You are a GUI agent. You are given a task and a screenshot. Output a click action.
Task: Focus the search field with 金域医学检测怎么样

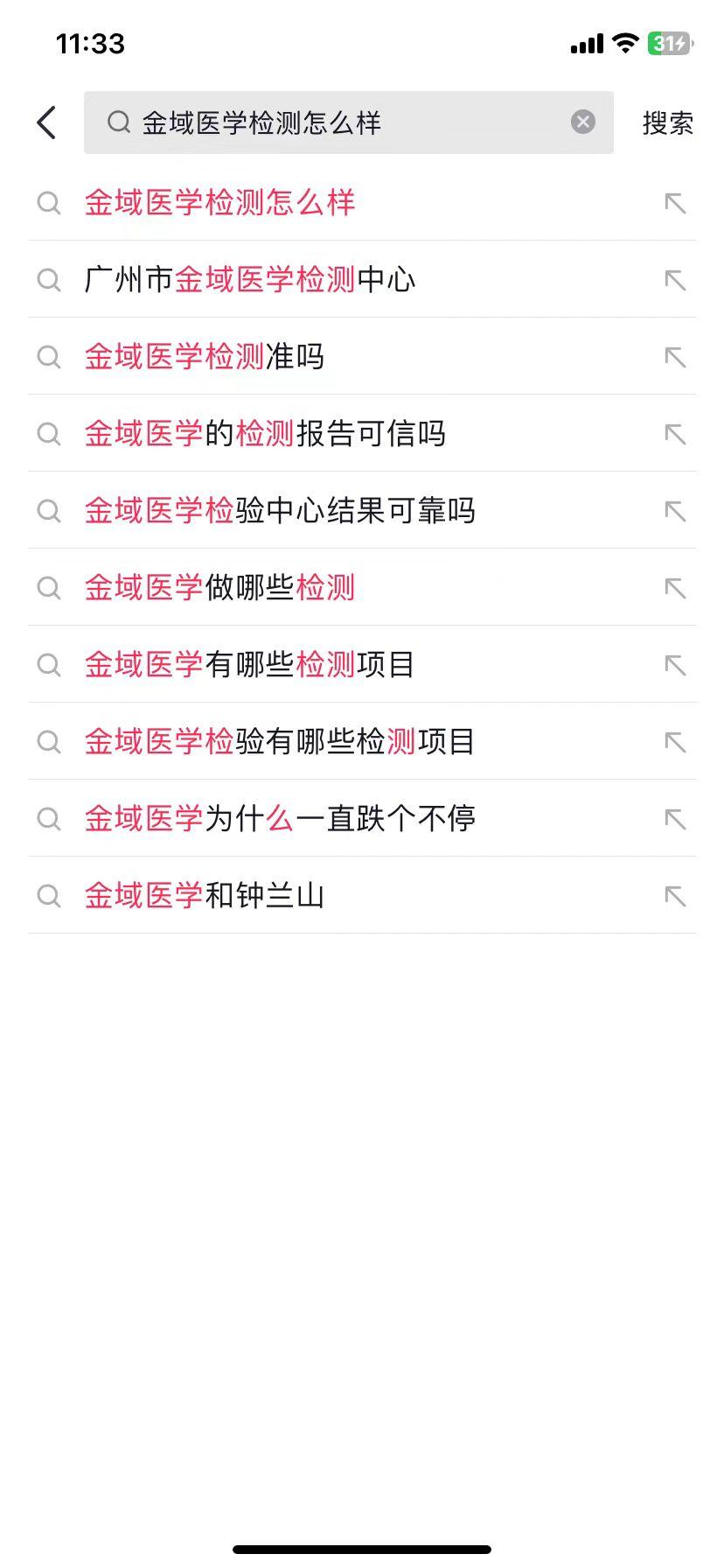[349, 122]
